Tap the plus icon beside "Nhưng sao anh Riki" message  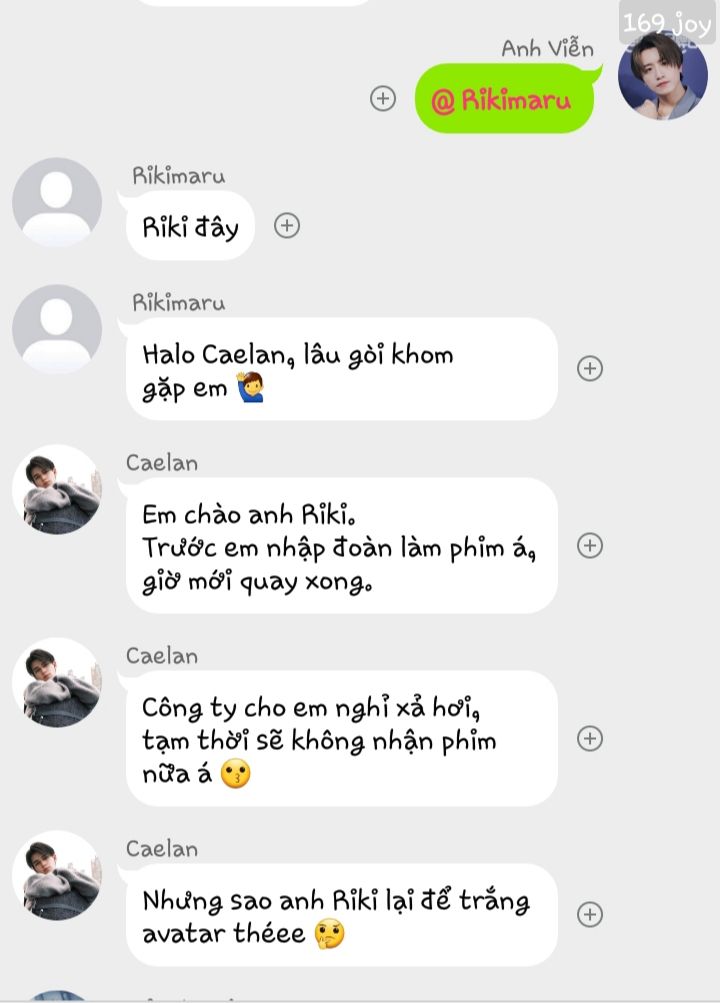590,914
